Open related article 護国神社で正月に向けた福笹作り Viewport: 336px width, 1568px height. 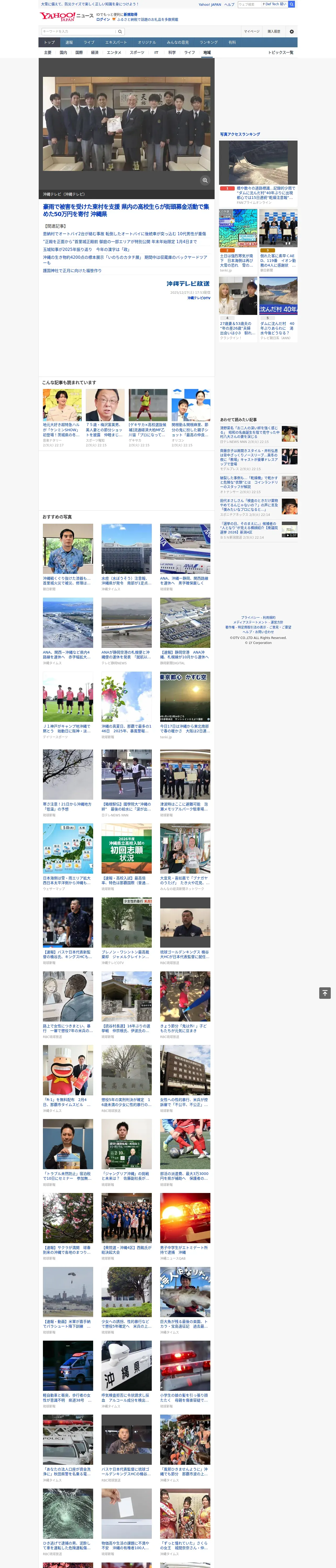pos(72,270)
